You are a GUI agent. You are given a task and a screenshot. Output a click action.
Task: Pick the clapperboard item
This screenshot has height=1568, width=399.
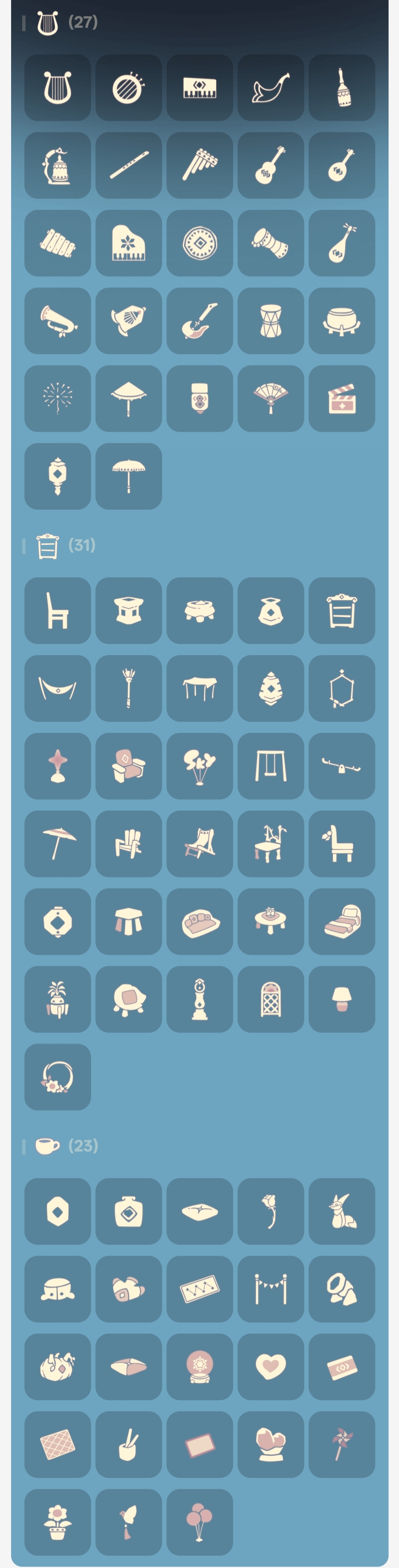click(x=342, y=399)
